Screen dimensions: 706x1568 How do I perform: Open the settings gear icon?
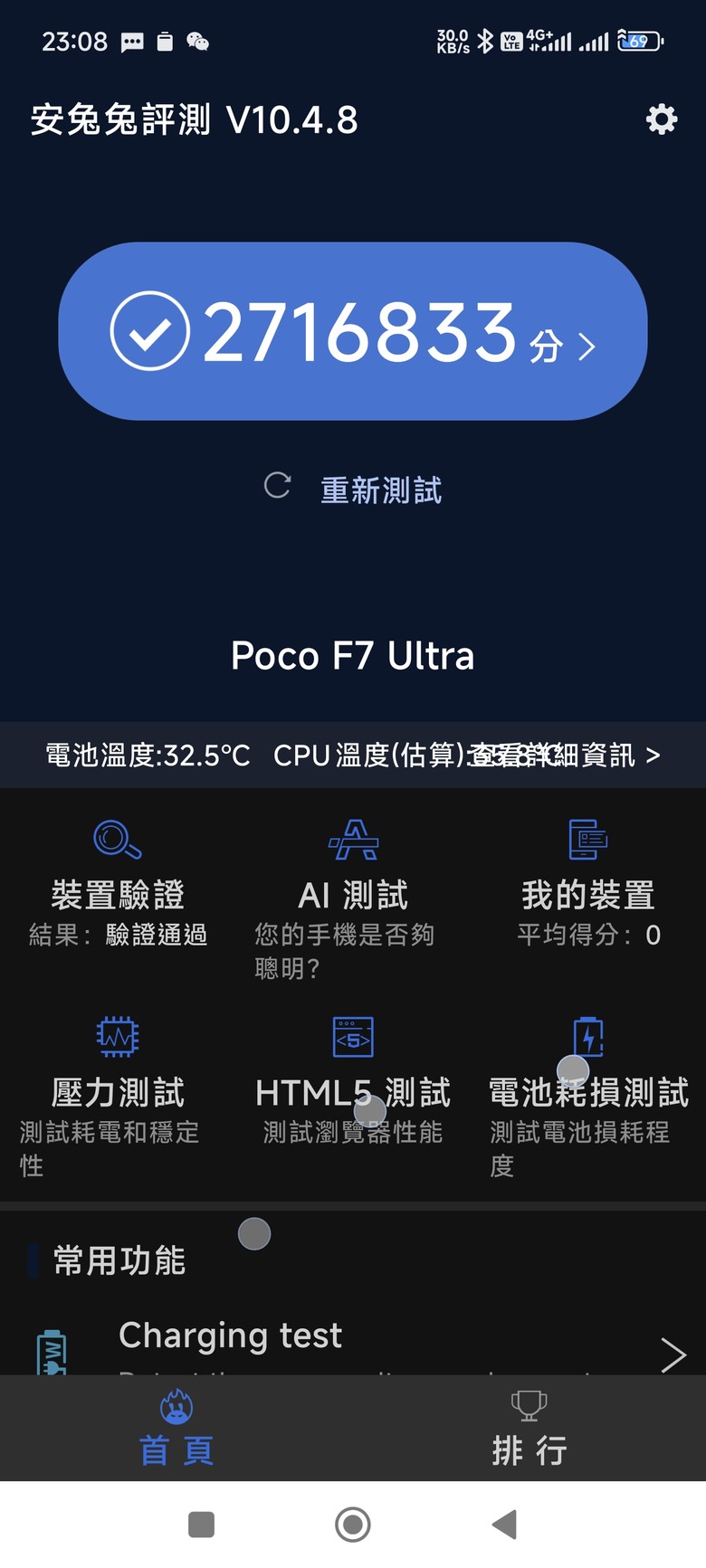pyautogui.click(x=662, y=119)
